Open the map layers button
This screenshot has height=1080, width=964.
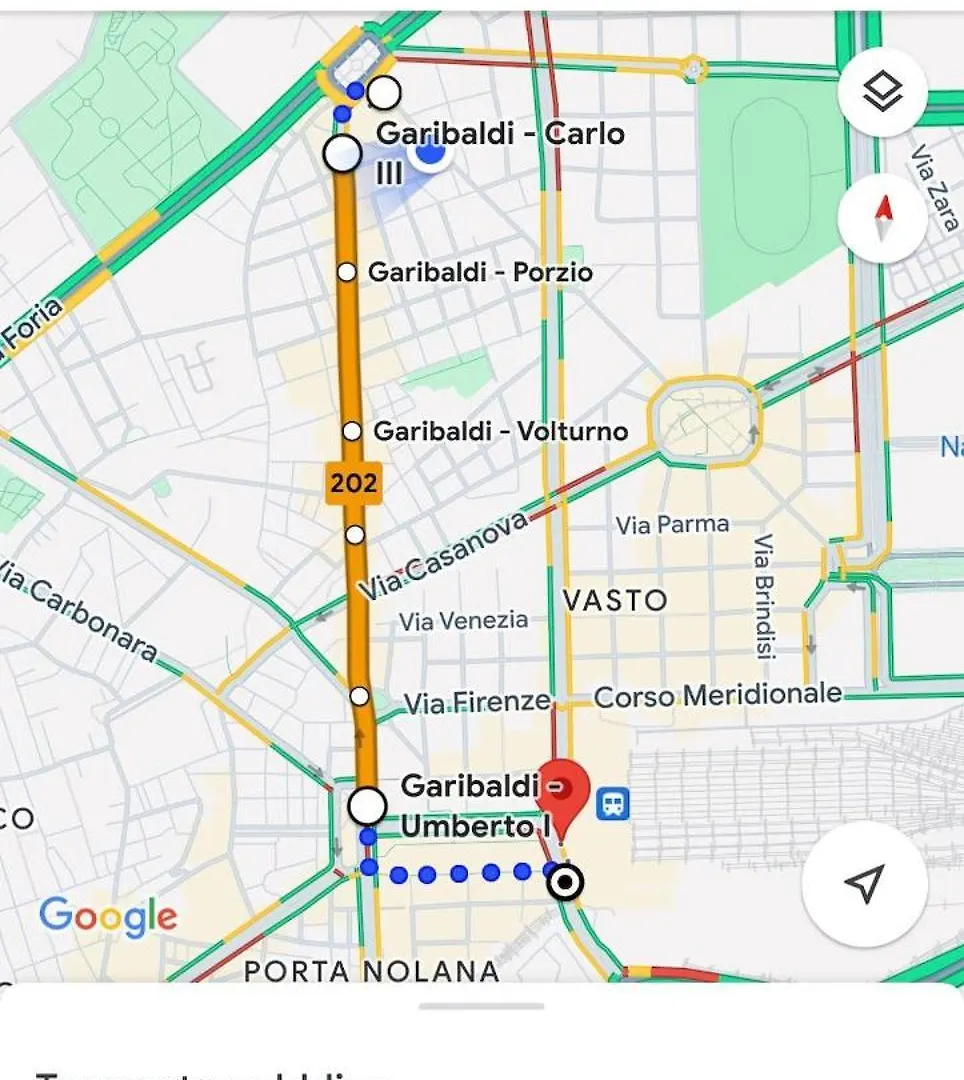882,93
